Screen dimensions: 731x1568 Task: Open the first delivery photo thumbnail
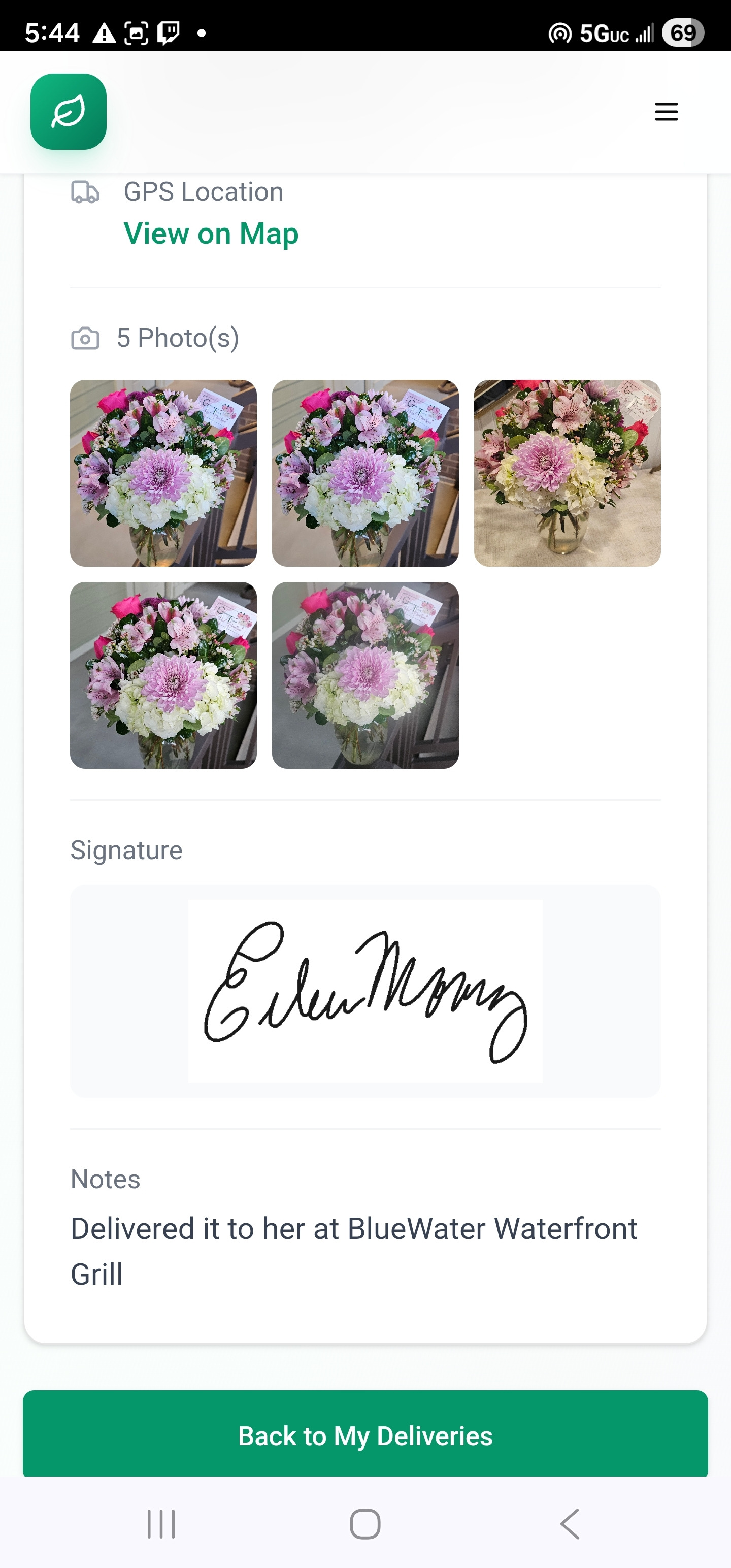pyautogui.click(x=163, y=473)
